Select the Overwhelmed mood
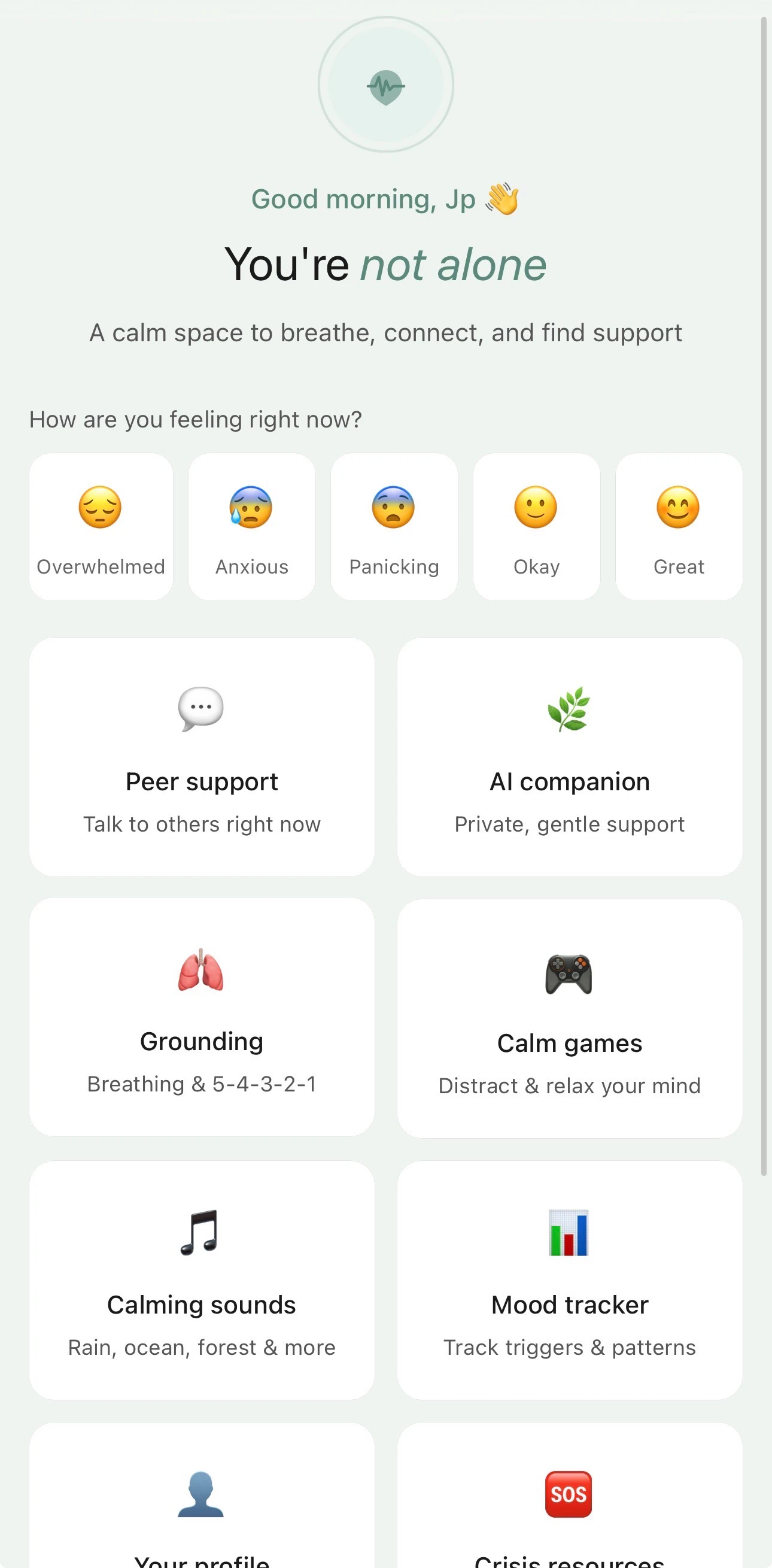The height and width of the screenshot is (1568, 772). 101,526
